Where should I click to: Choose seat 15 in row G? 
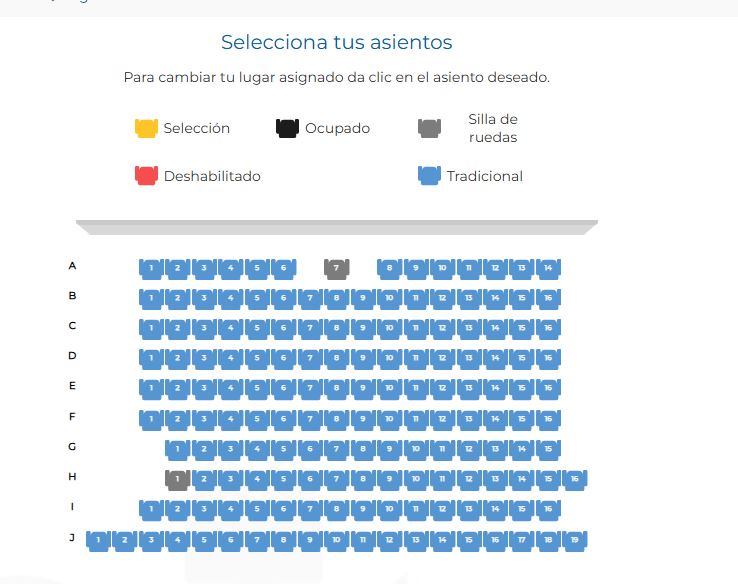[548, 449]
